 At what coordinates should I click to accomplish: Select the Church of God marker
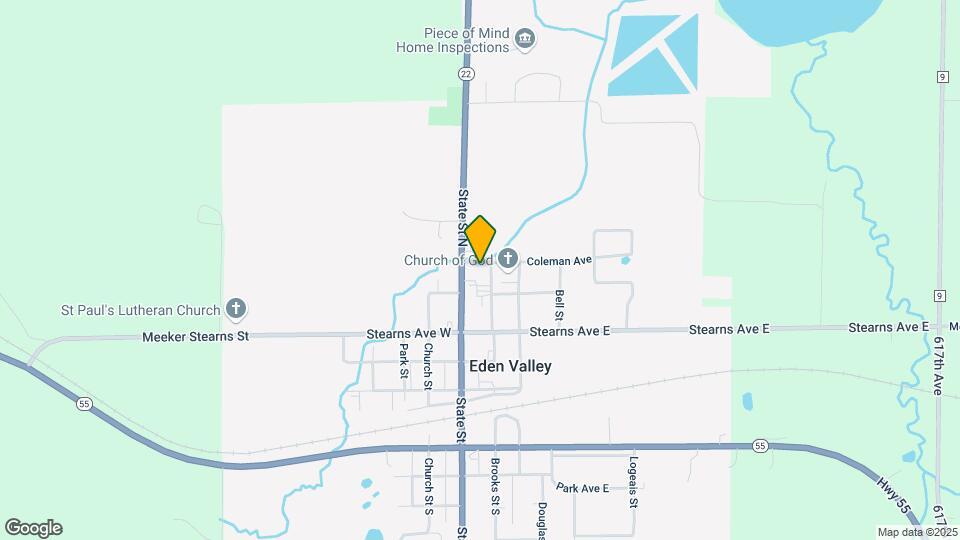[508, 260]
